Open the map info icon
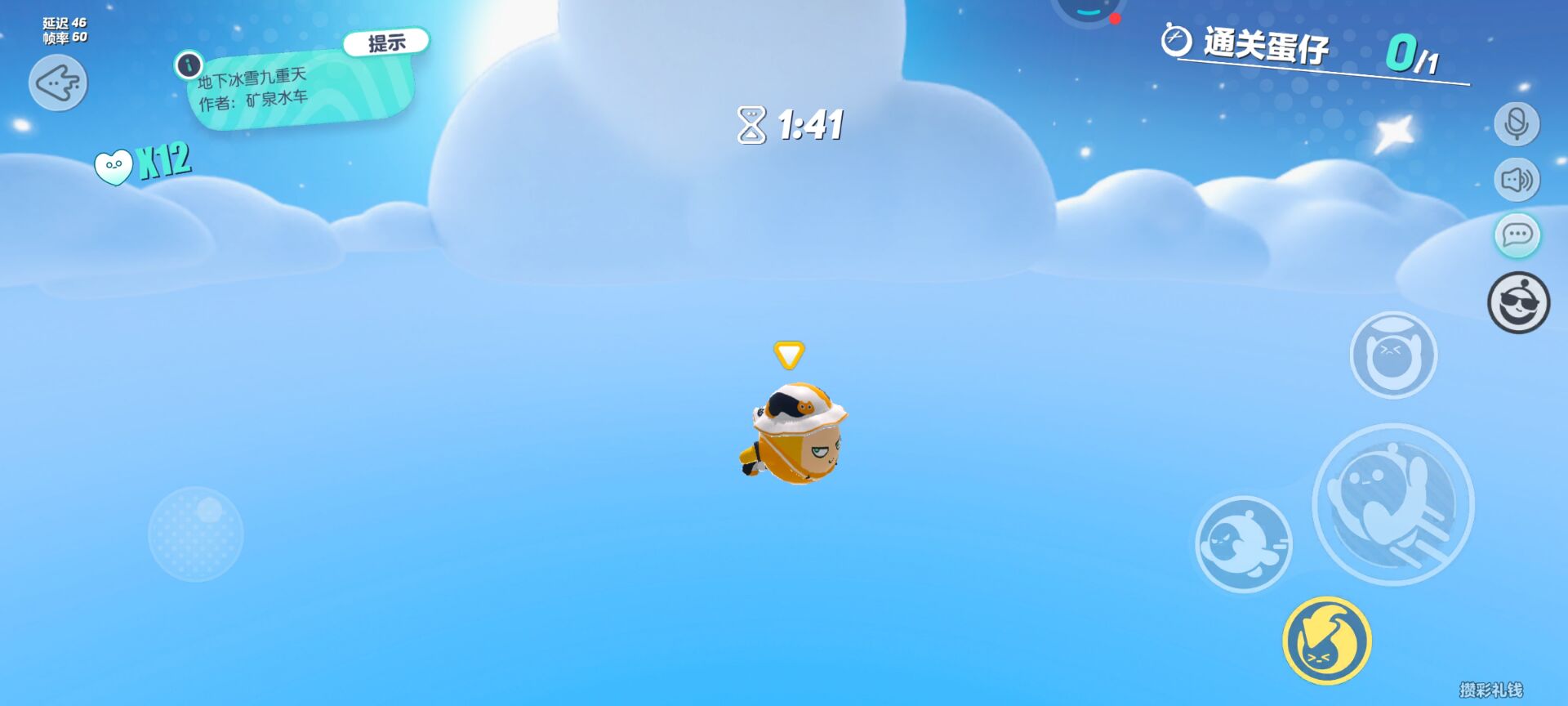The height and width of the screenshot is (706, 1568). (x=189, y=65)
